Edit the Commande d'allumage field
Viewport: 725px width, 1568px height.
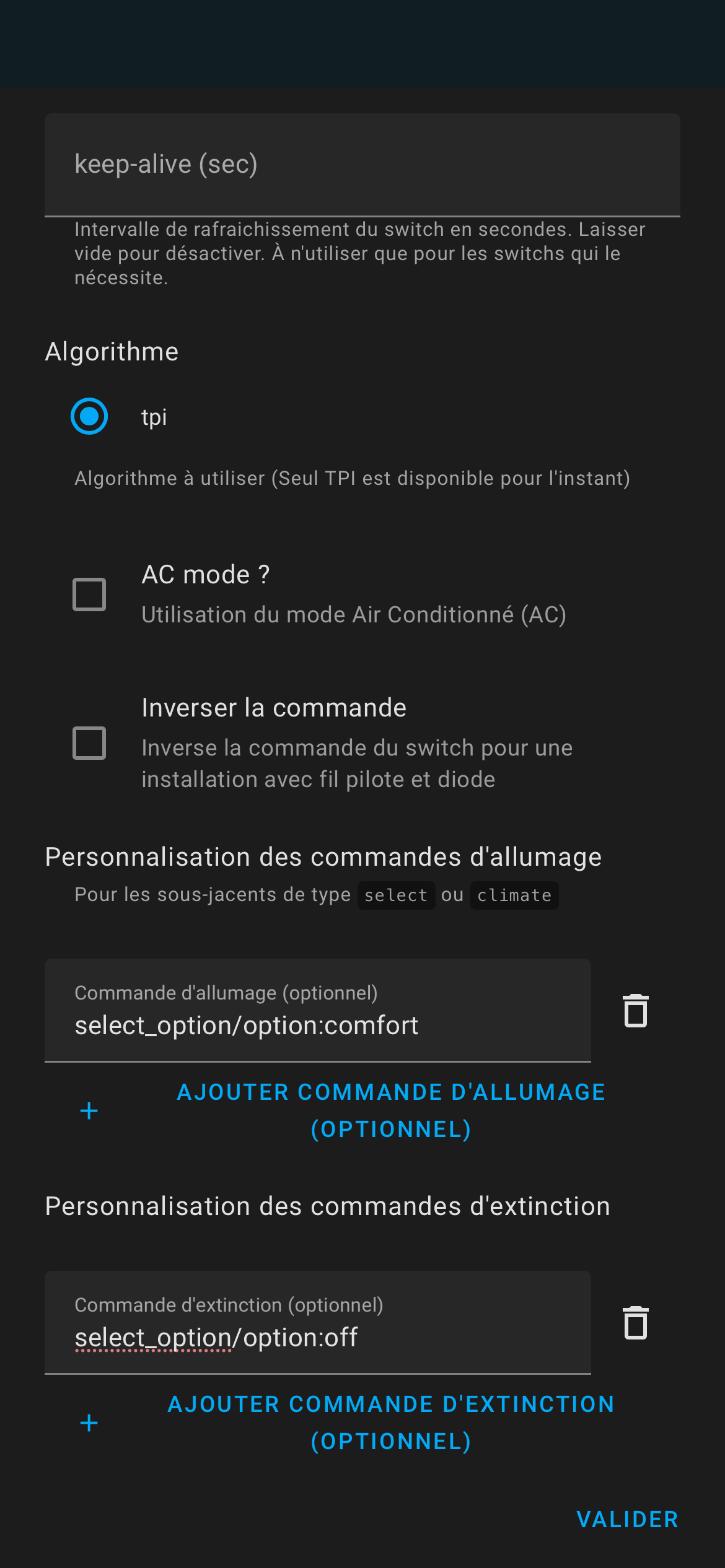(x=318, y=1010)
